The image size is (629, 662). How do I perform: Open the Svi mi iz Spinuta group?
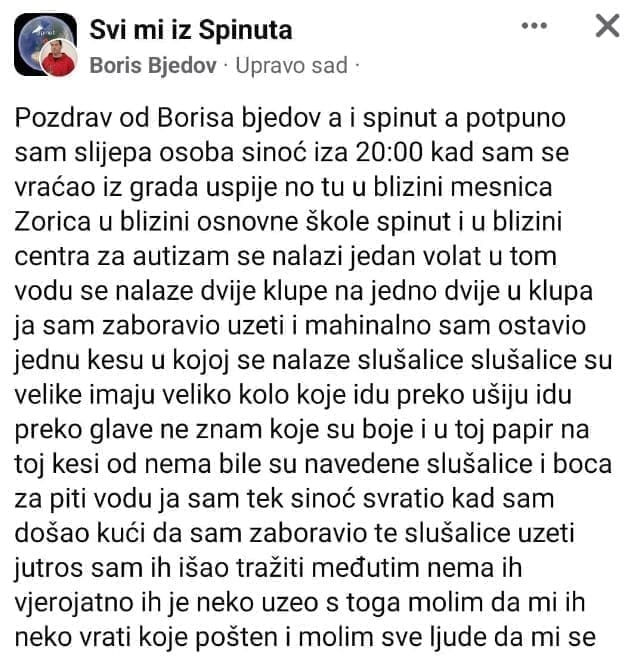[191, 30]
